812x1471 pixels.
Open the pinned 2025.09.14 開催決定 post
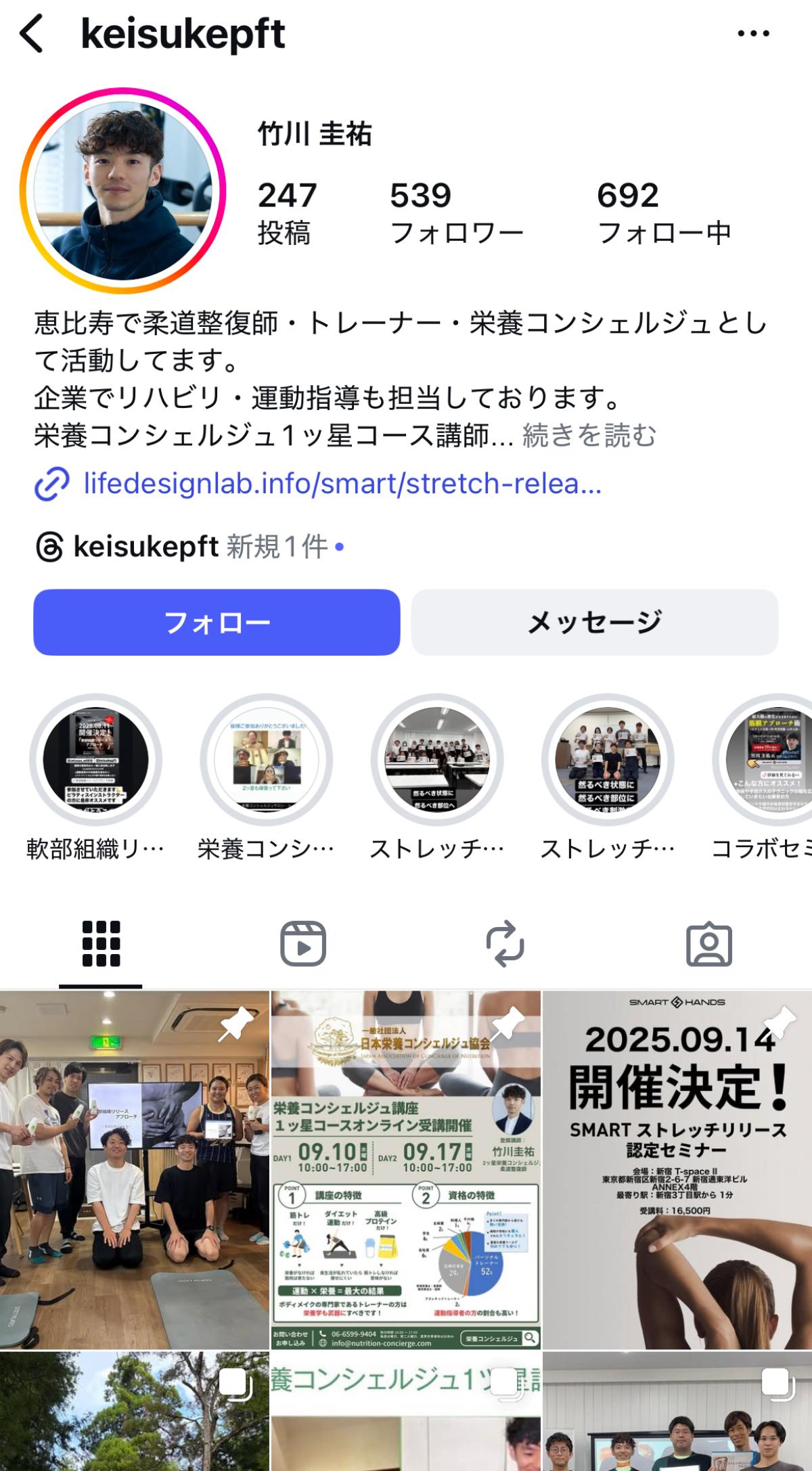(x=677, y=1170)
